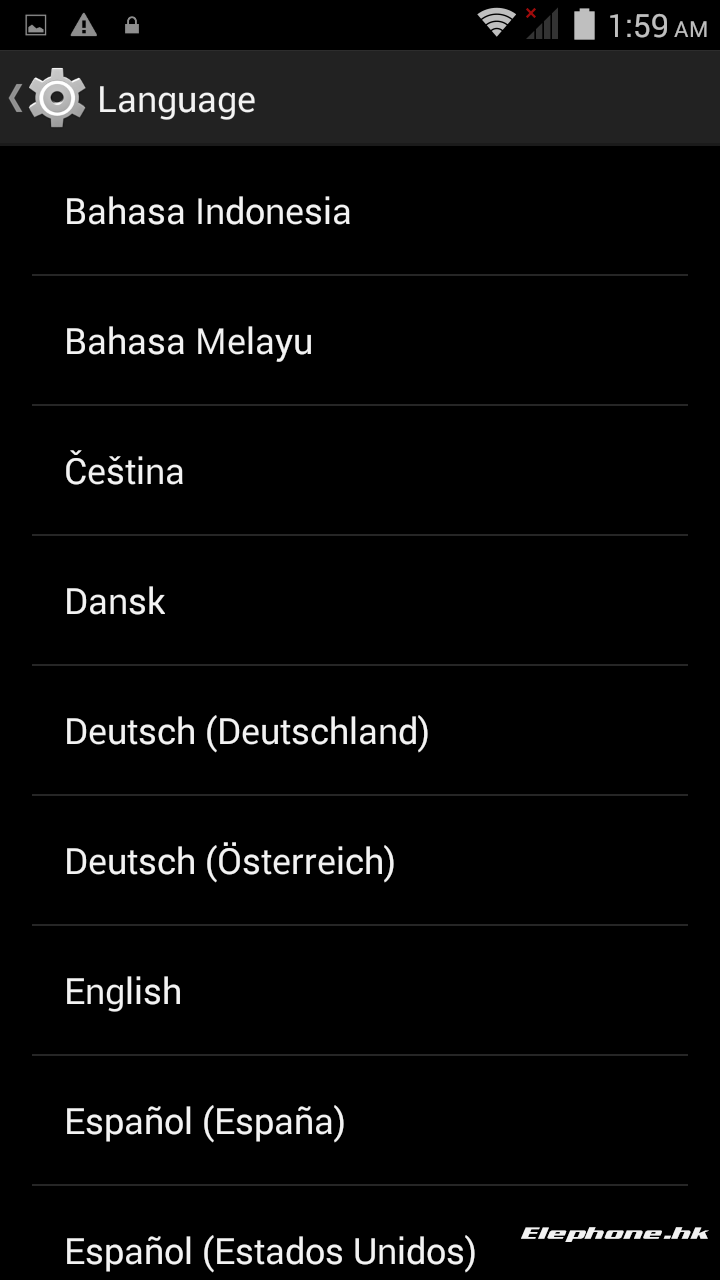The image size is (720, 1280).
Task: Choose Bahasa Melayu from the list
Action: [x=360, y=341]
